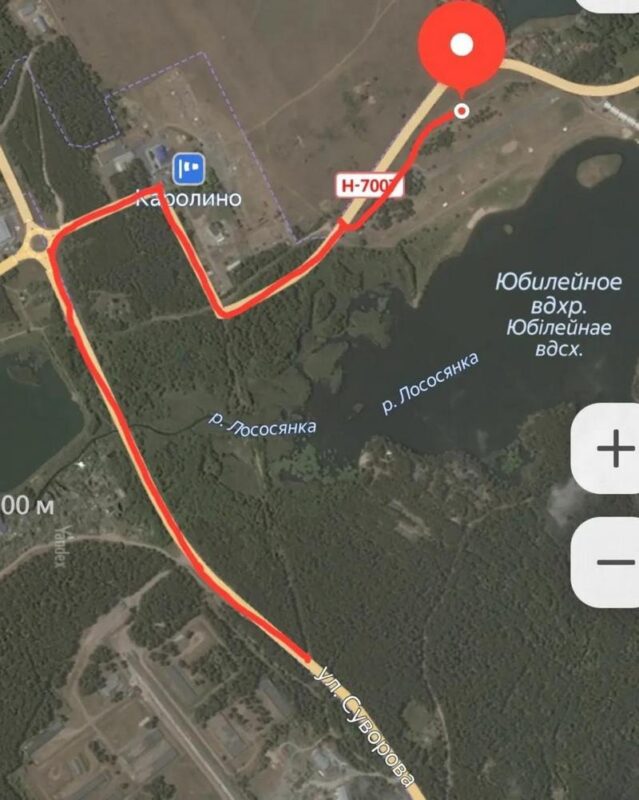Open the Каролино place marker
This screenshot has width=639, height=800.
188,167
